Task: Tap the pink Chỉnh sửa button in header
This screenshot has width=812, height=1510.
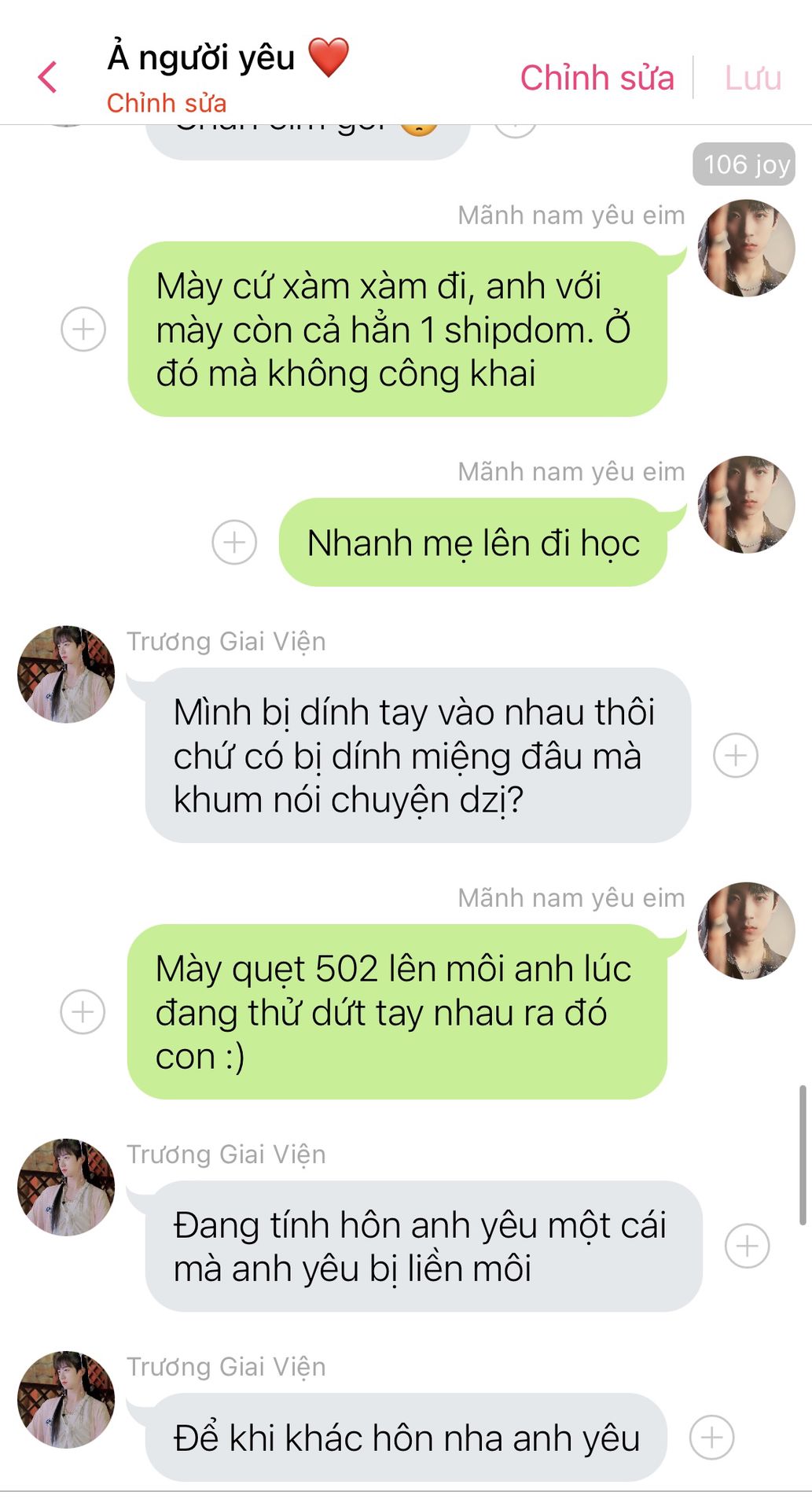Action: coord(597,78)
